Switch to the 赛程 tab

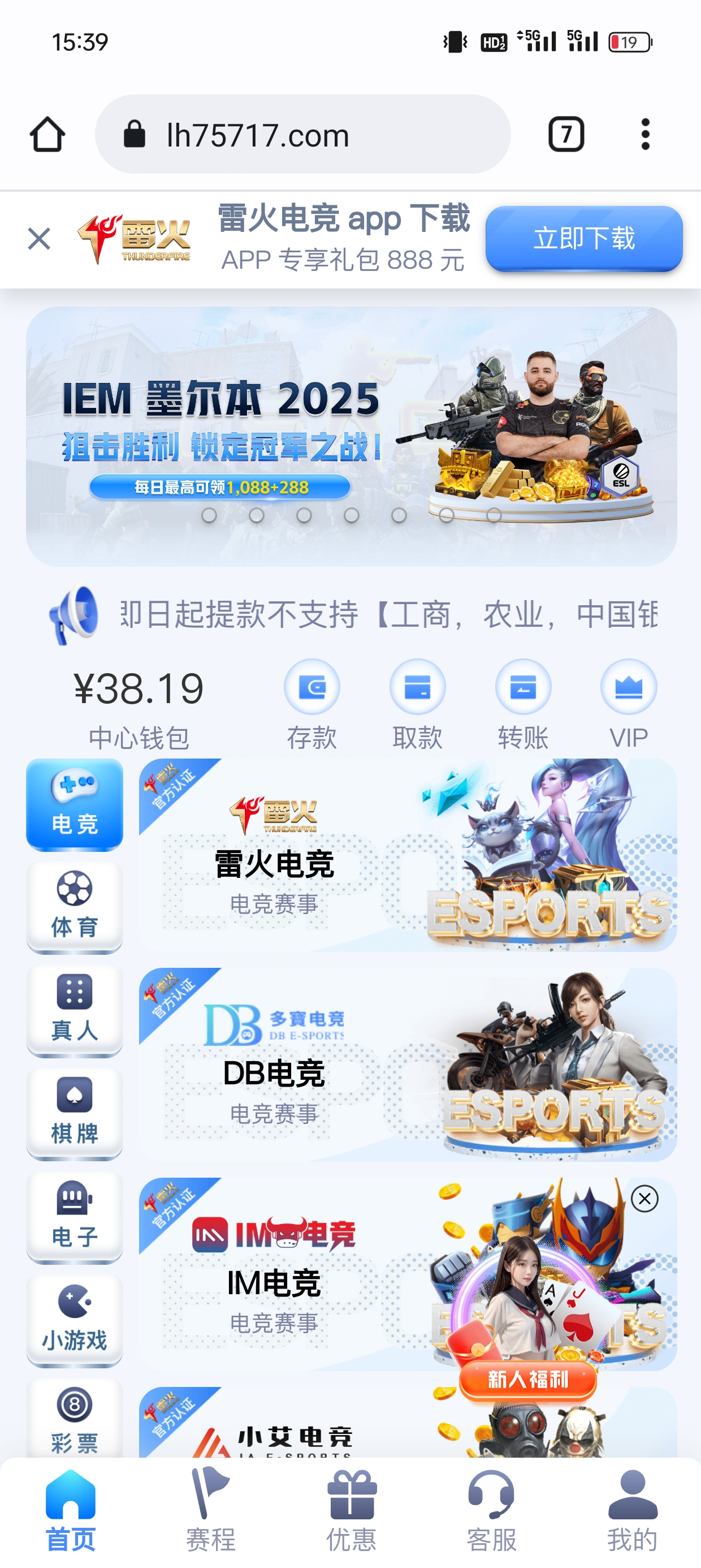coord(210,1511)
